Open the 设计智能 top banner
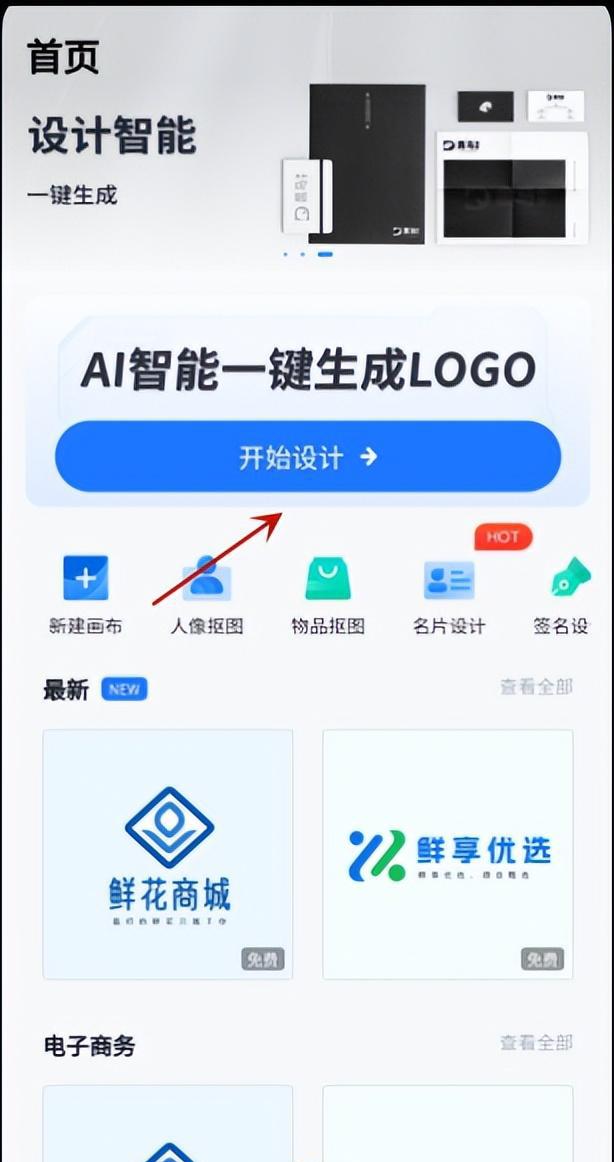 click(x=307, y=160)
